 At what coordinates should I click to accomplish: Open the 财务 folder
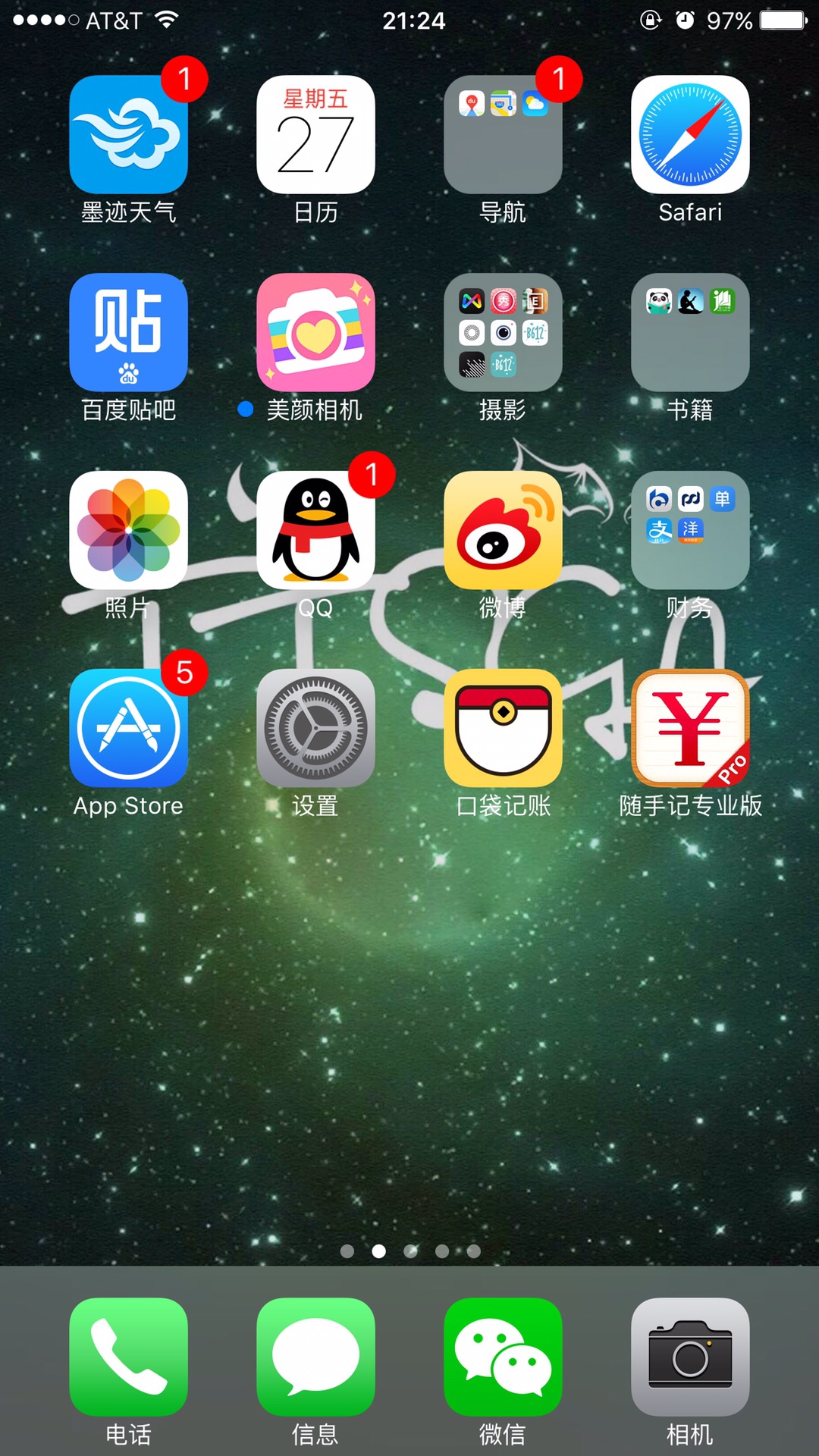point(690,530)
